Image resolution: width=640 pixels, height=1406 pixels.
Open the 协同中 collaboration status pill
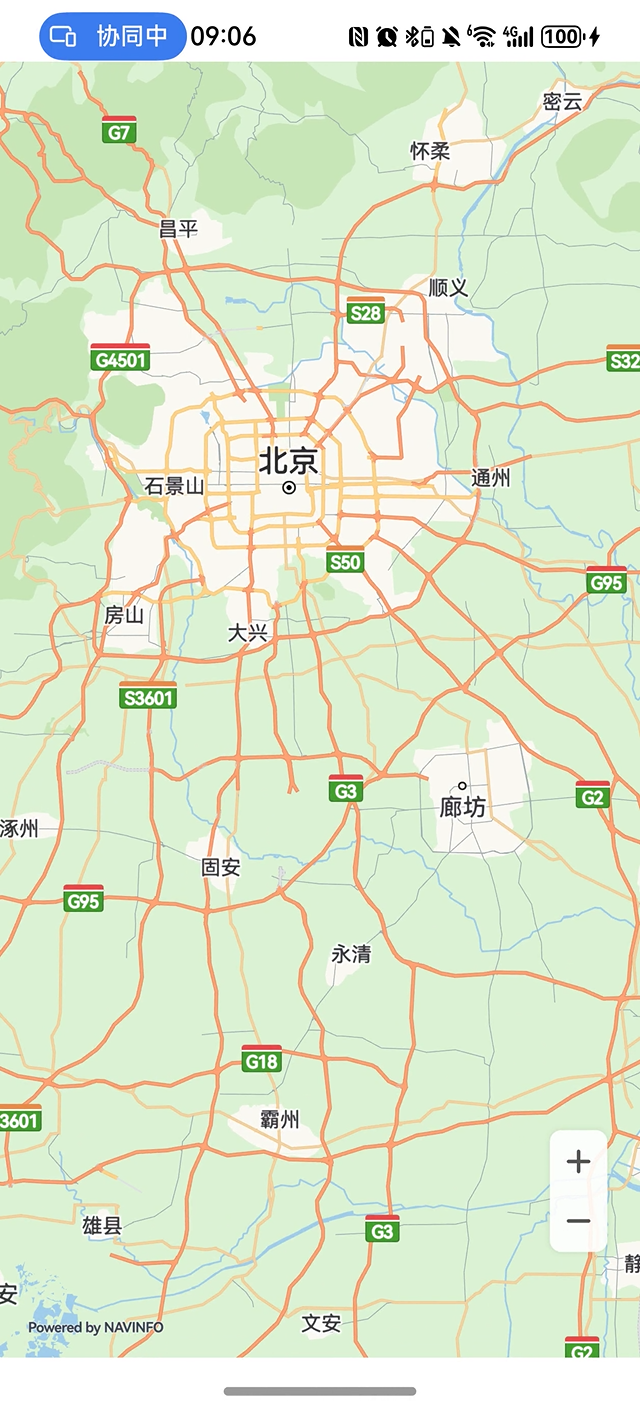(112, 37)
